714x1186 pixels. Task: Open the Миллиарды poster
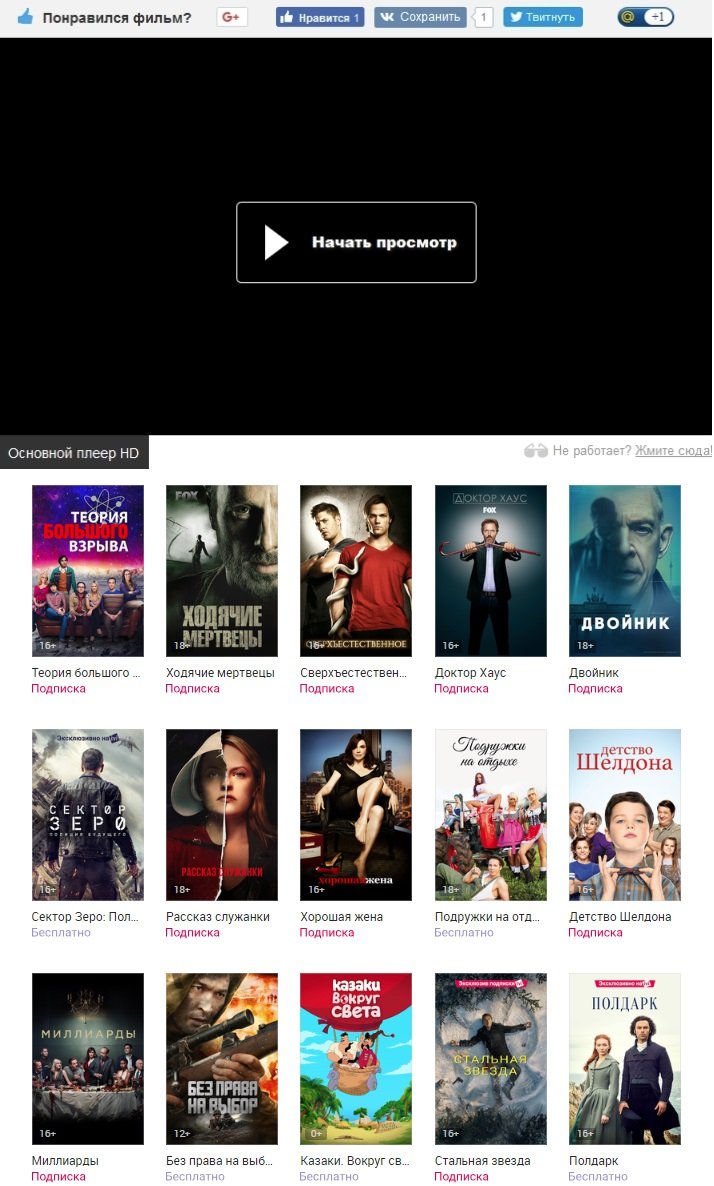pyautogui.click(x=88, y=1058)
